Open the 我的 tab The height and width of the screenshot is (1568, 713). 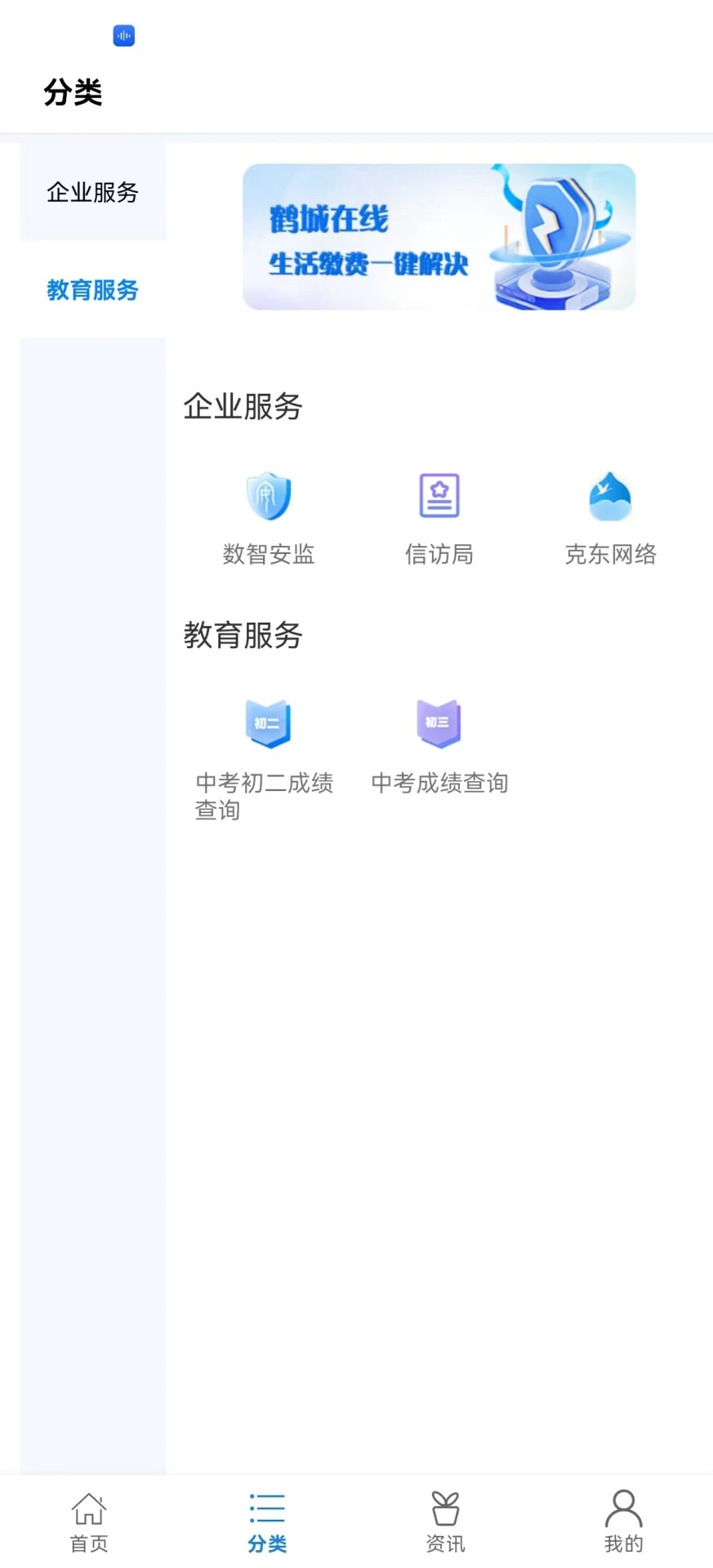(x=623, y=1521)
